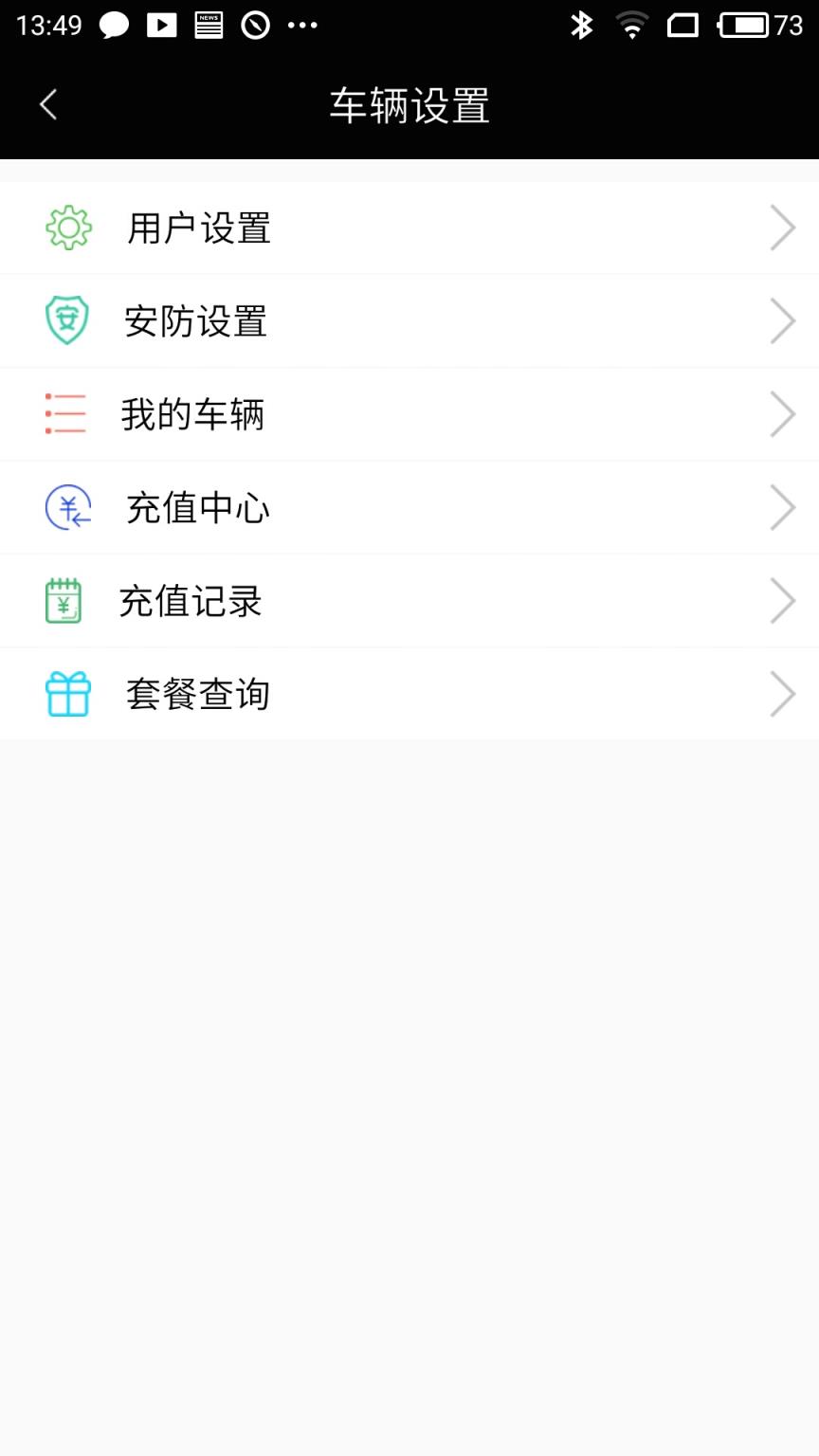
Task: Expand the 我的车辆 row via its chevron
Action: (783, 414)
